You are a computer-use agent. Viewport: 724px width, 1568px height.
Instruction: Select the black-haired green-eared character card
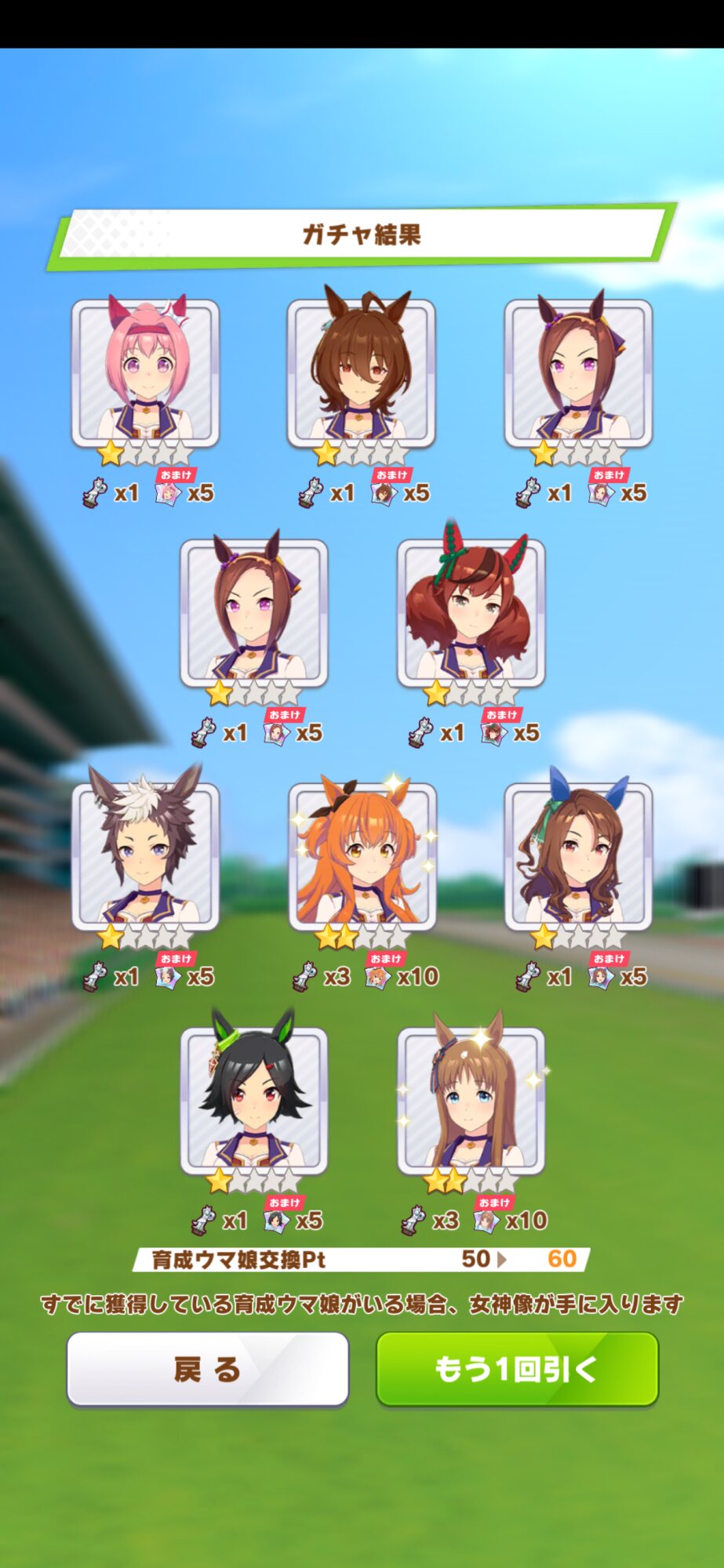pyautogui.click(x=253, y=1100)
